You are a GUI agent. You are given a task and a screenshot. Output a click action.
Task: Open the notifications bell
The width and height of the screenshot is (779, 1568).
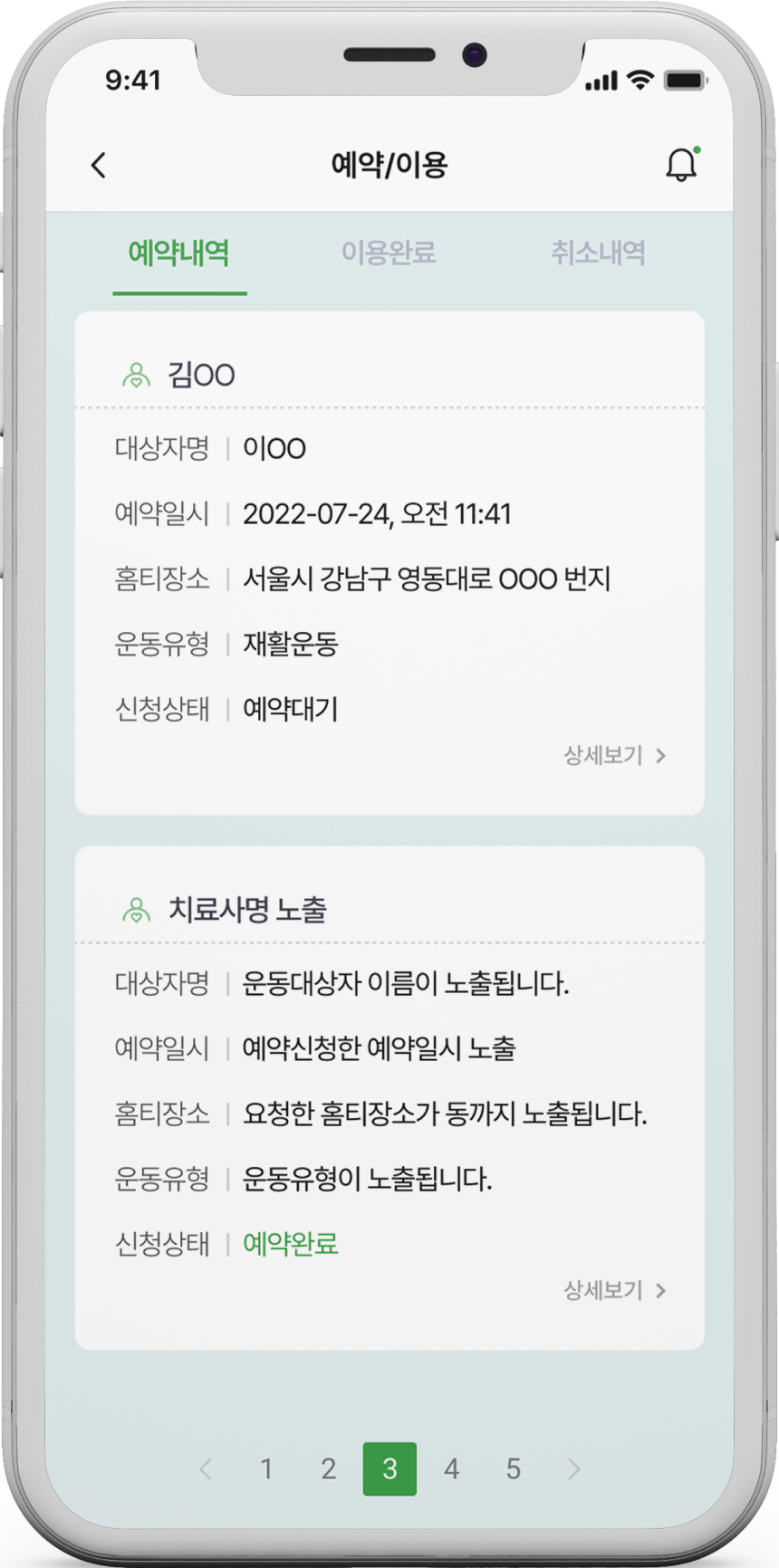click(x=681, y=165)
